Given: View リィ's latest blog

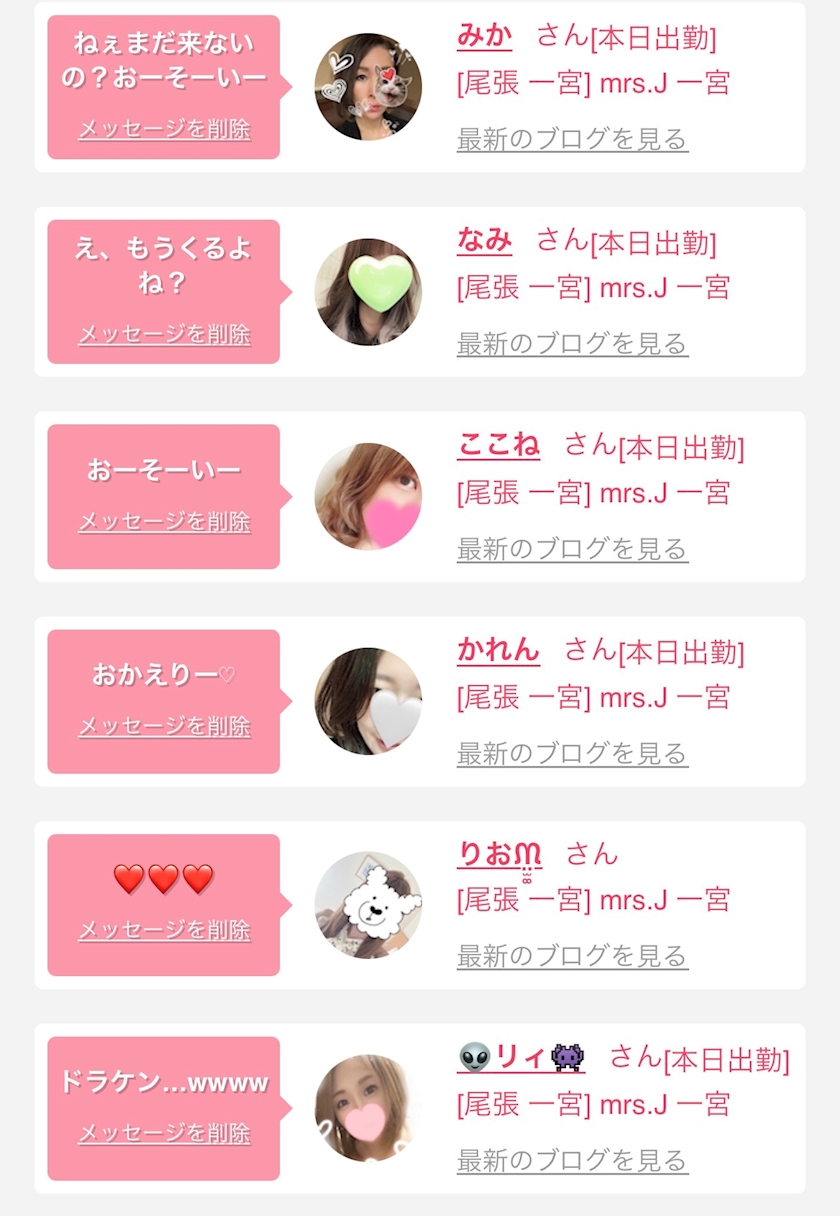Looking at the screenshot, I should (572, 1161).
